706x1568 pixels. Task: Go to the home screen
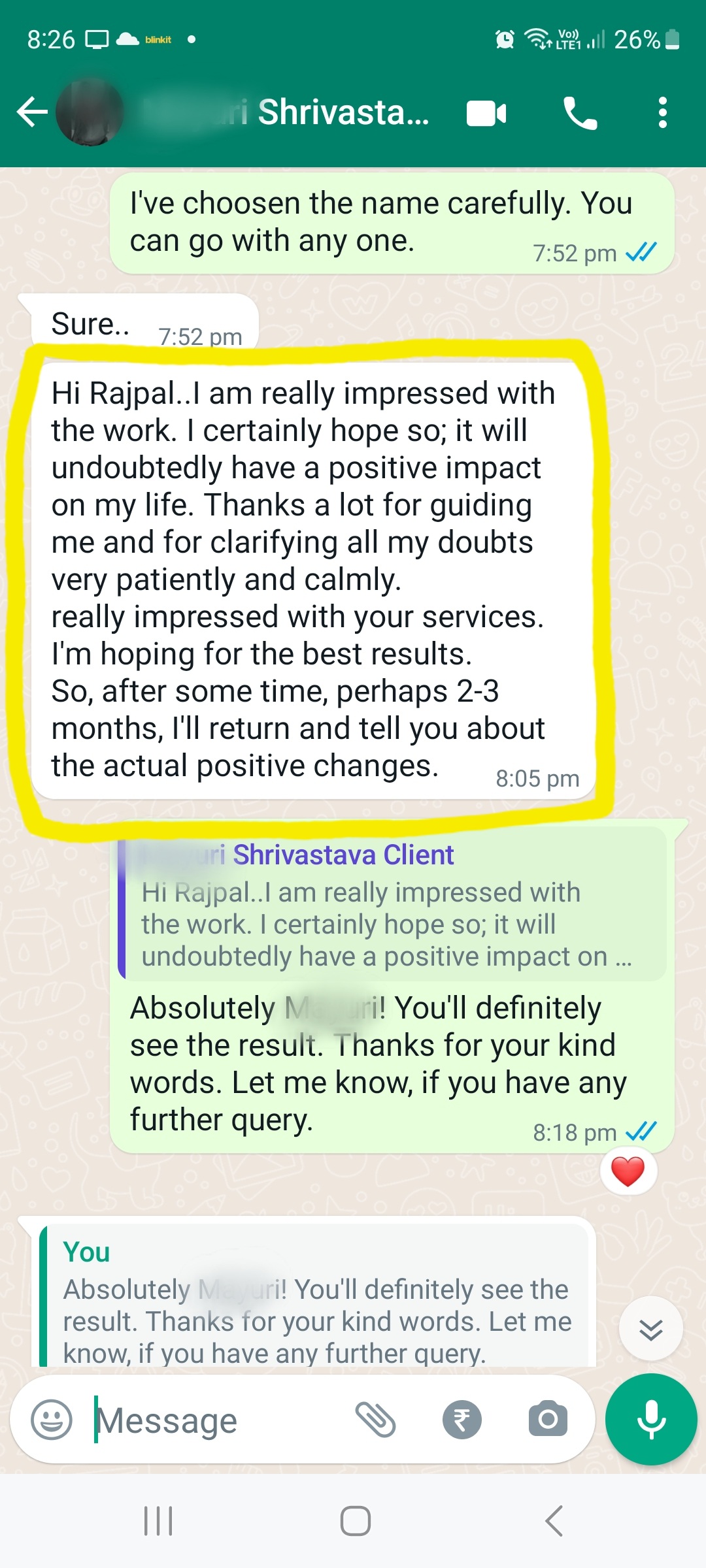(356, 1521)
